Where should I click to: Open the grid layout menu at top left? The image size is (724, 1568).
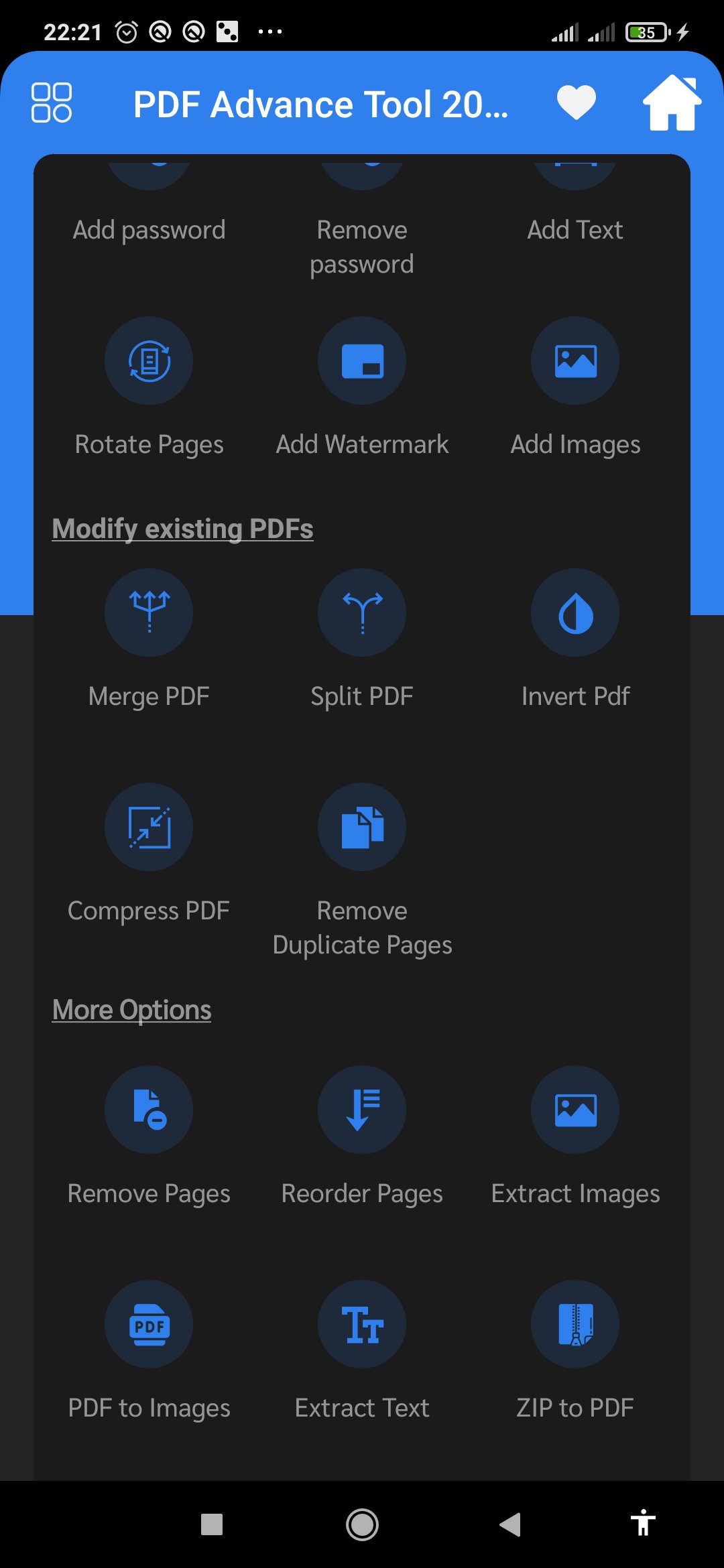pos(52,103)
